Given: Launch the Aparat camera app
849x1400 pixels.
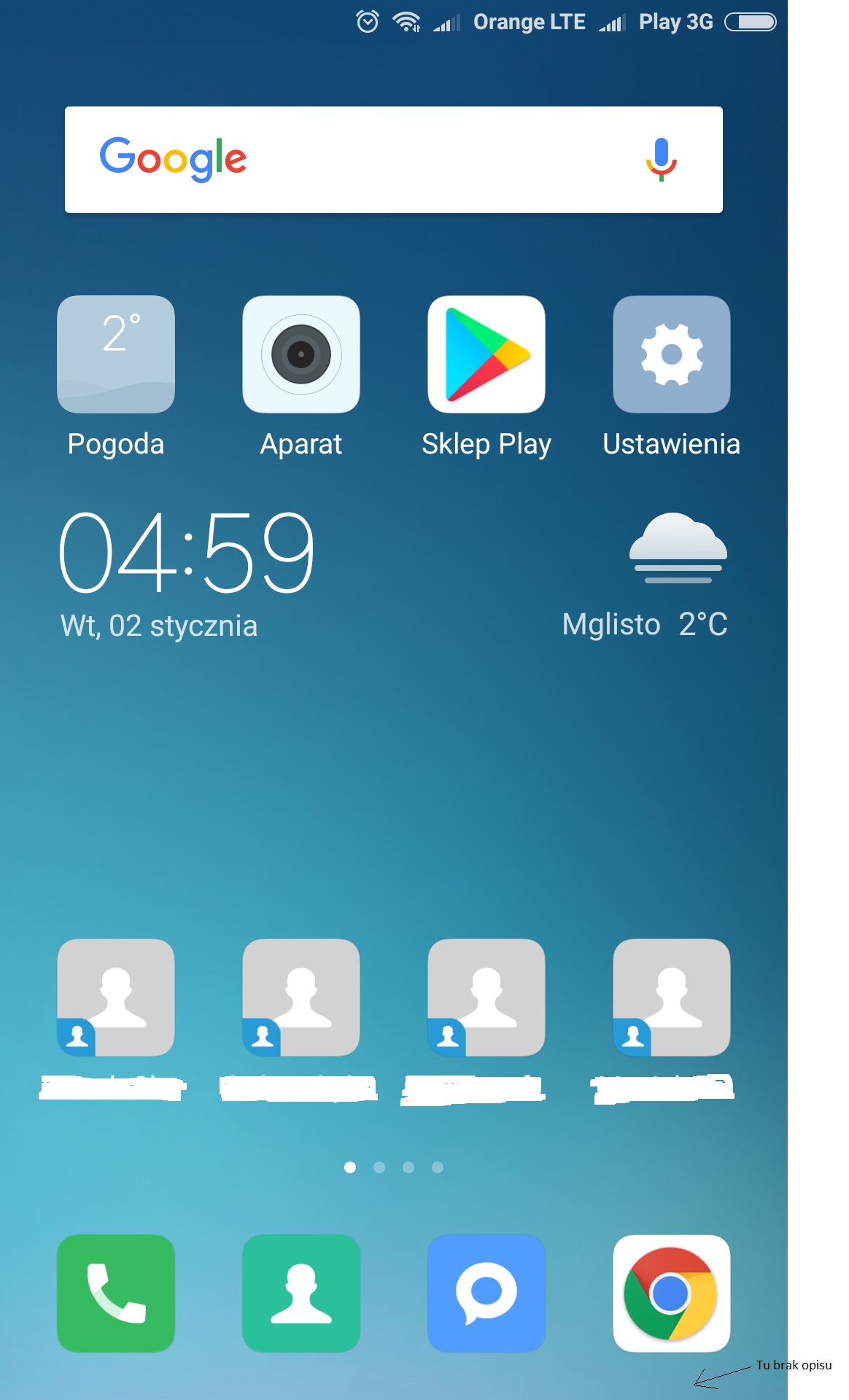Looking at the screenshot, I should [301, 355].
